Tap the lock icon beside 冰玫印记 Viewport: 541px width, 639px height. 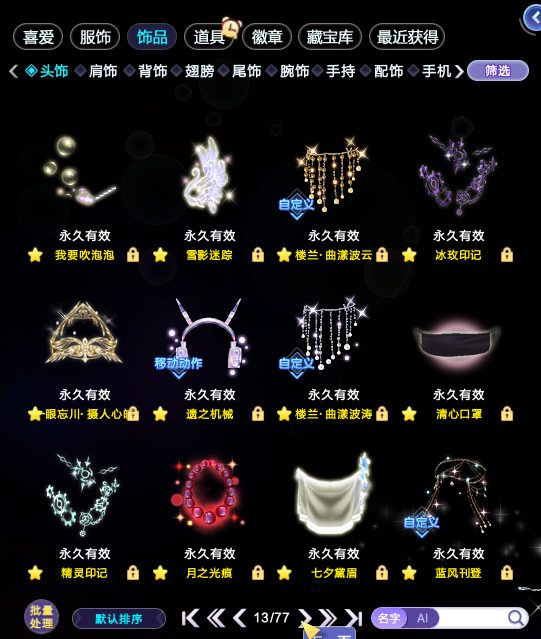point(507,255)
